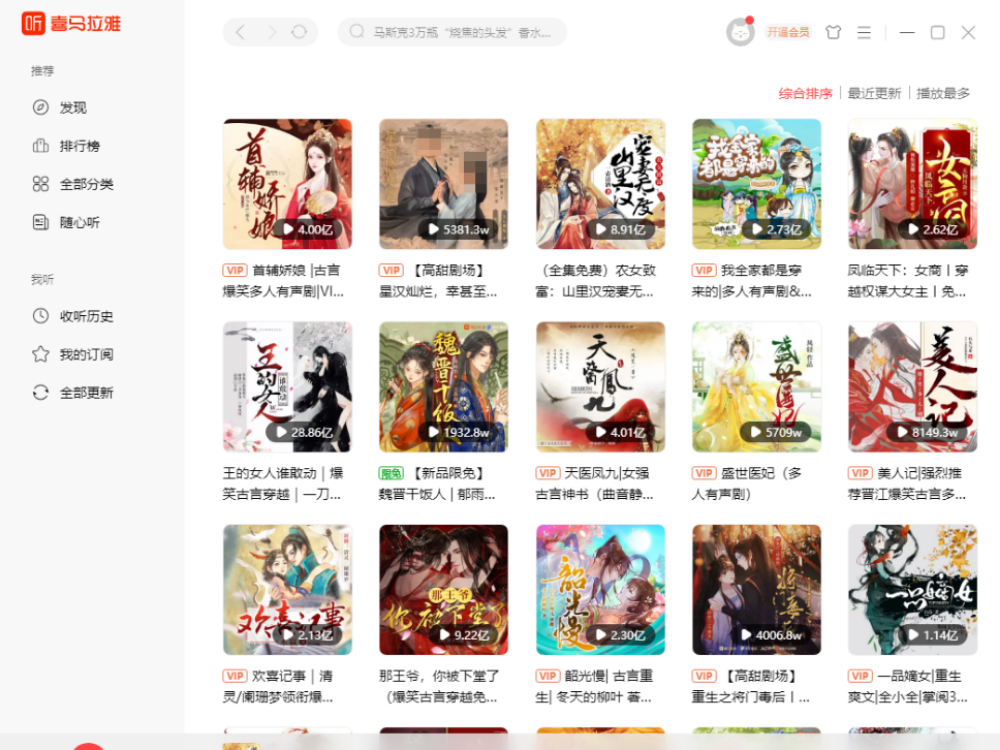Close the window
The image size is (1000, 750).
coord(968,33)
